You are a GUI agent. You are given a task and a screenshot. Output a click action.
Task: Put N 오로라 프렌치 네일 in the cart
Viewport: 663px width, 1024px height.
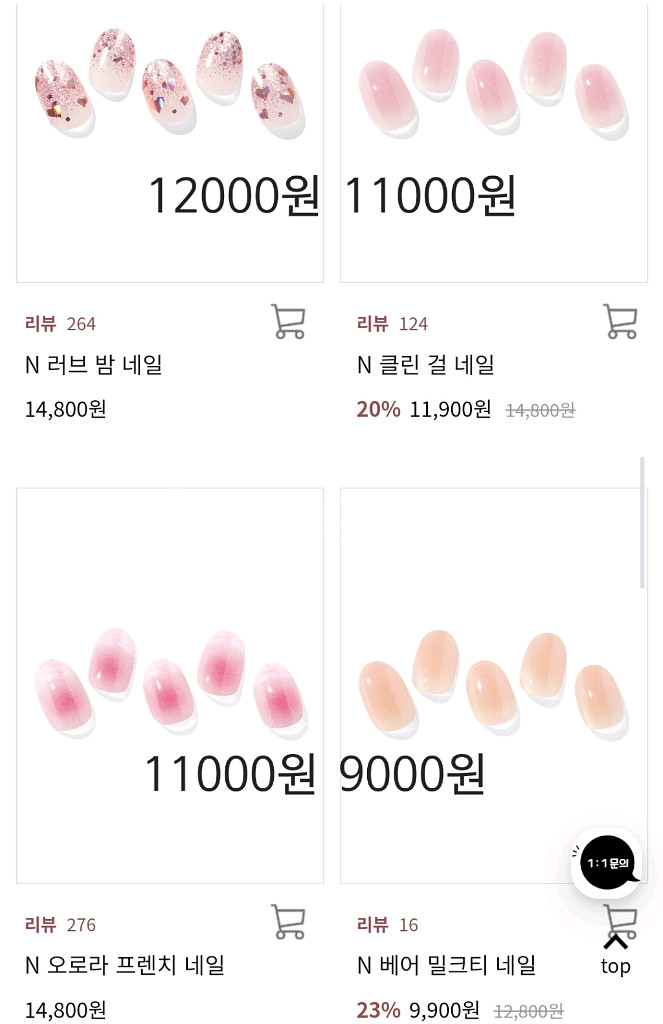tap(288, 923)
